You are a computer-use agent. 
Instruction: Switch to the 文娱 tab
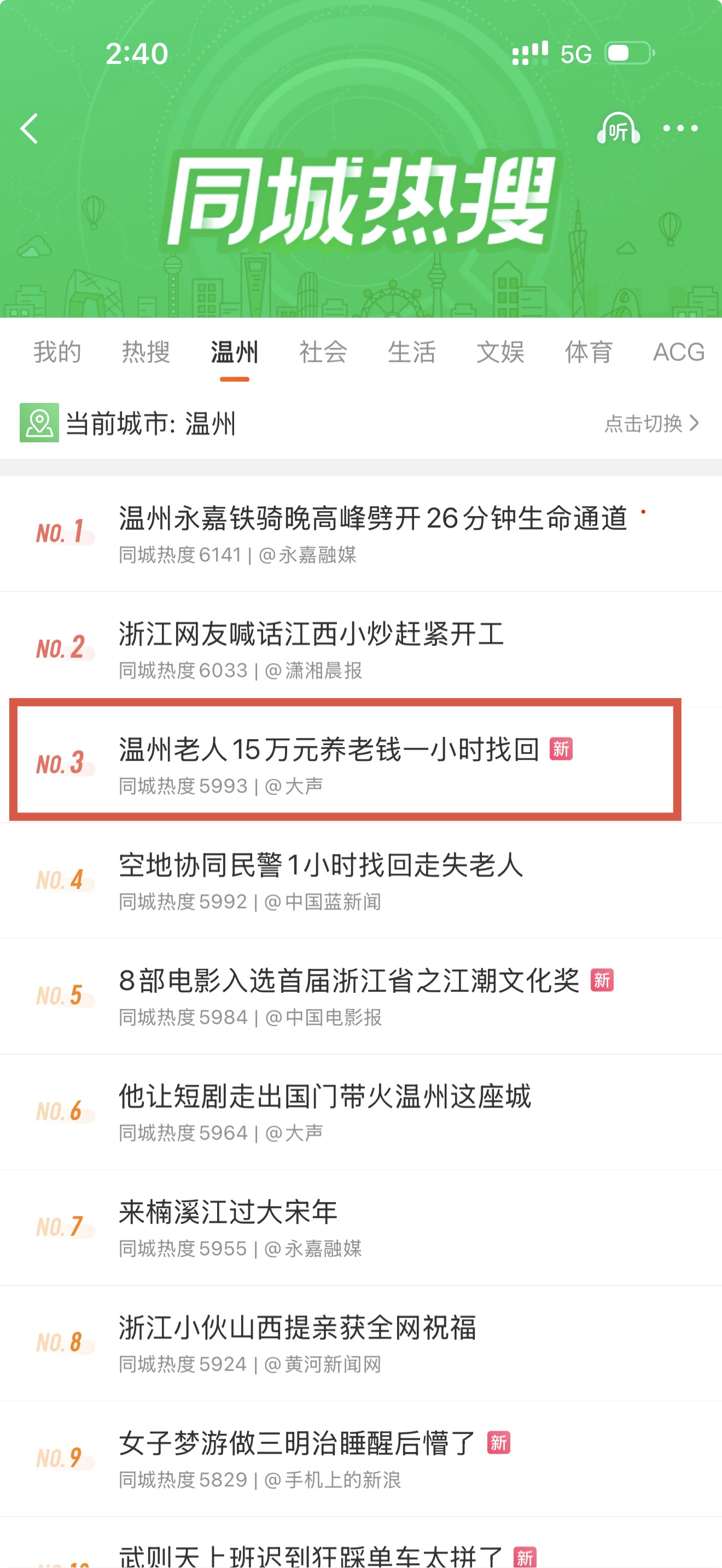(500, 353)
